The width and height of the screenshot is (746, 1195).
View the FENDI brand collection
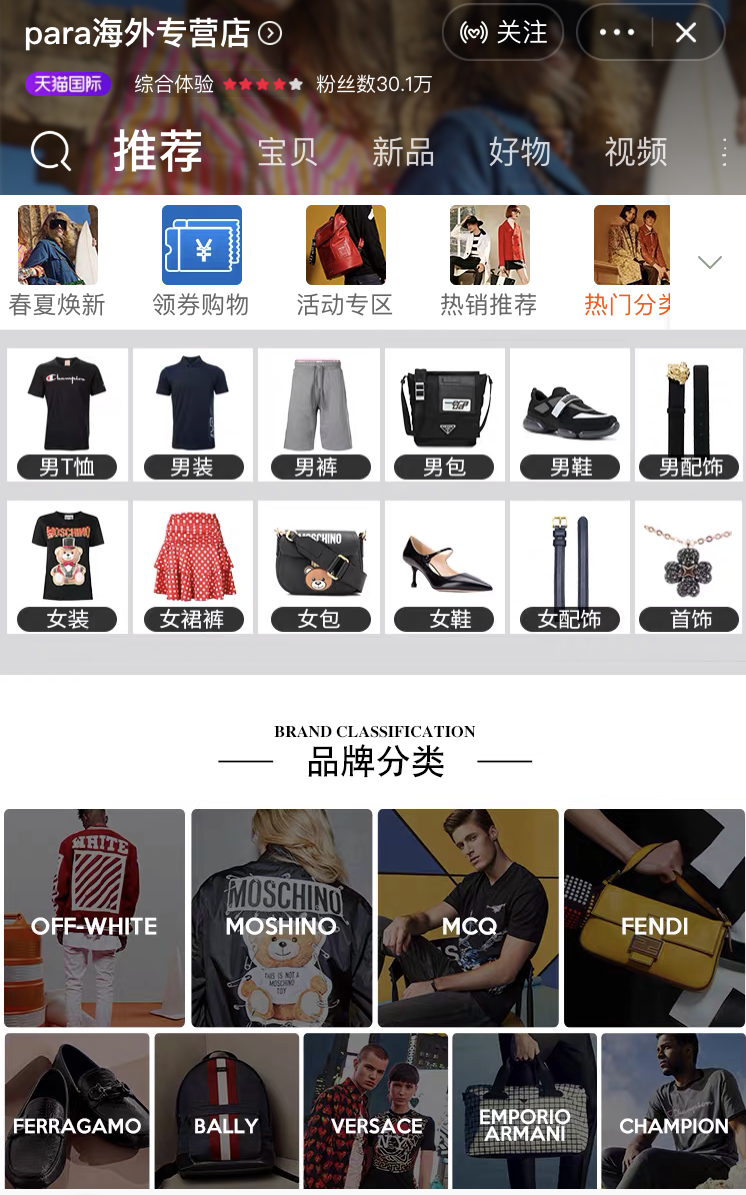(654, 918)
